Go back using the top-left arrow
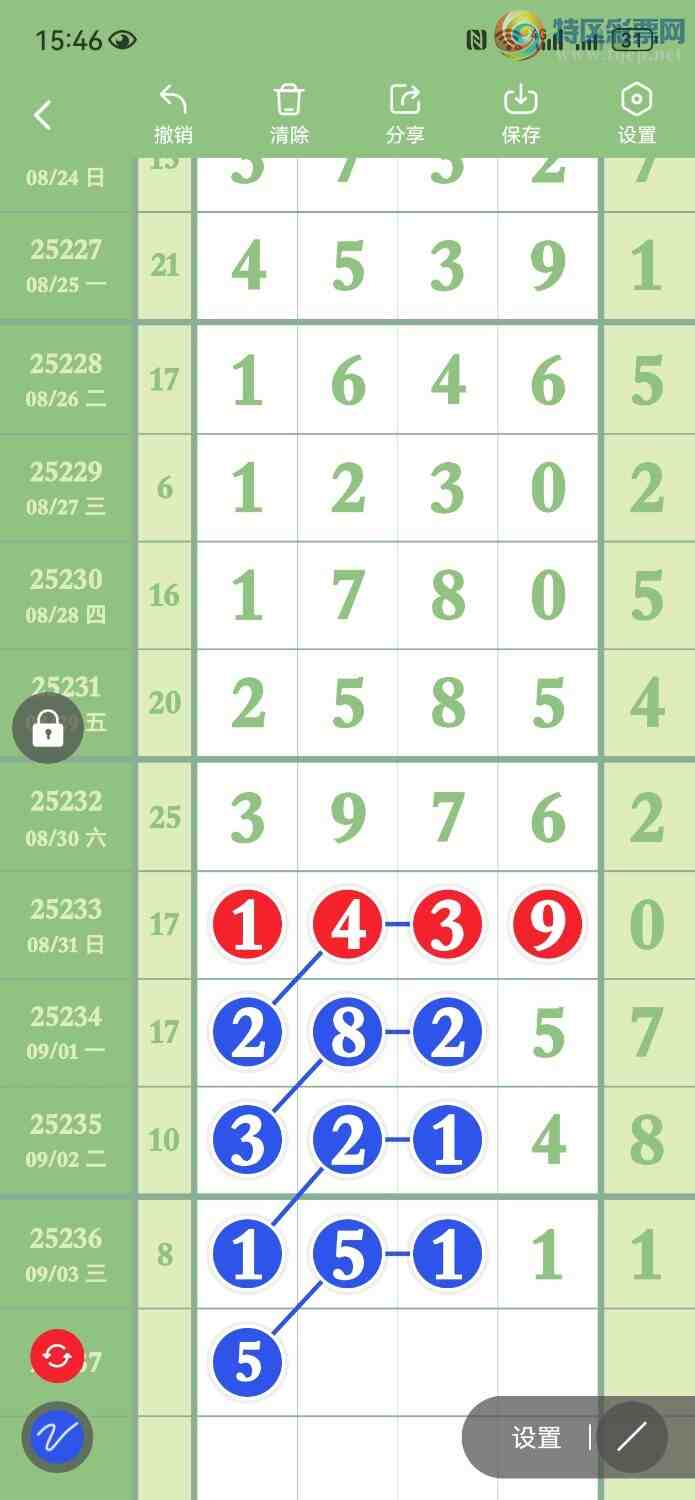 42,116
